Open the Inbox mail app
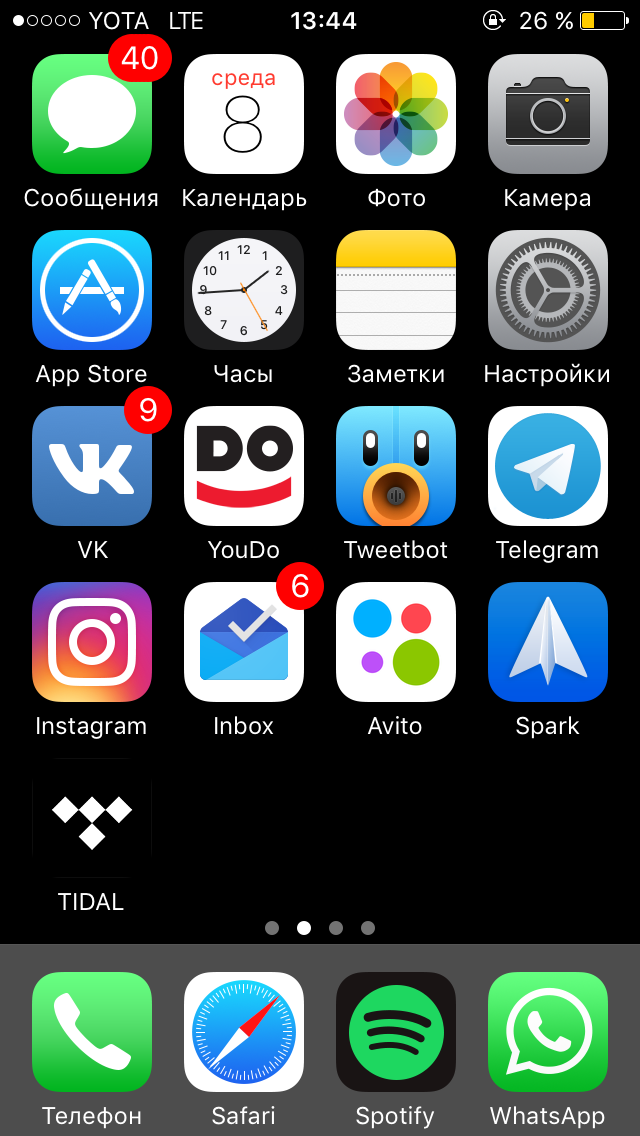The image size is (640, 1136). (244, 642)
